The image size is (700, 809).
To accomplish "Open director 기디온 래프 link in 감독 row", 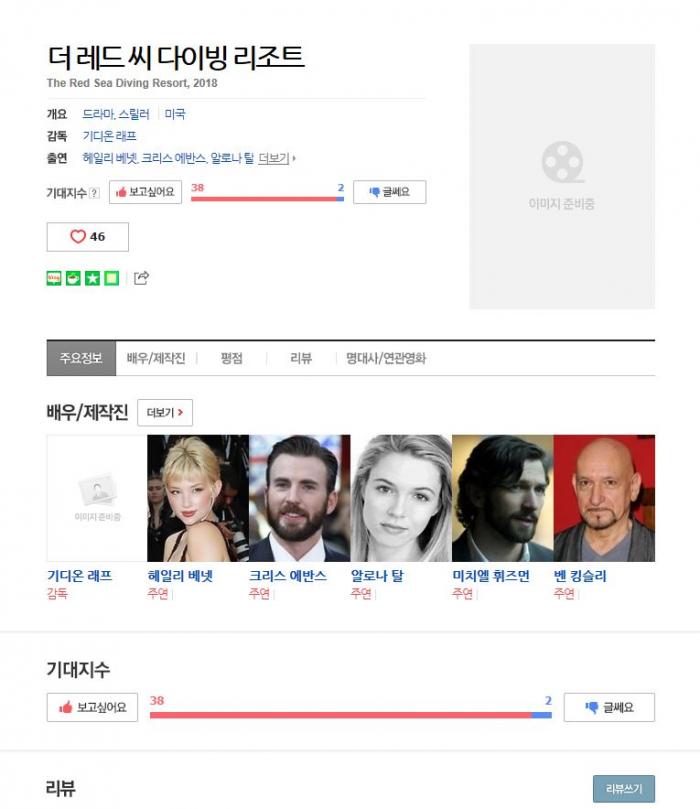I will click(109, 136).
